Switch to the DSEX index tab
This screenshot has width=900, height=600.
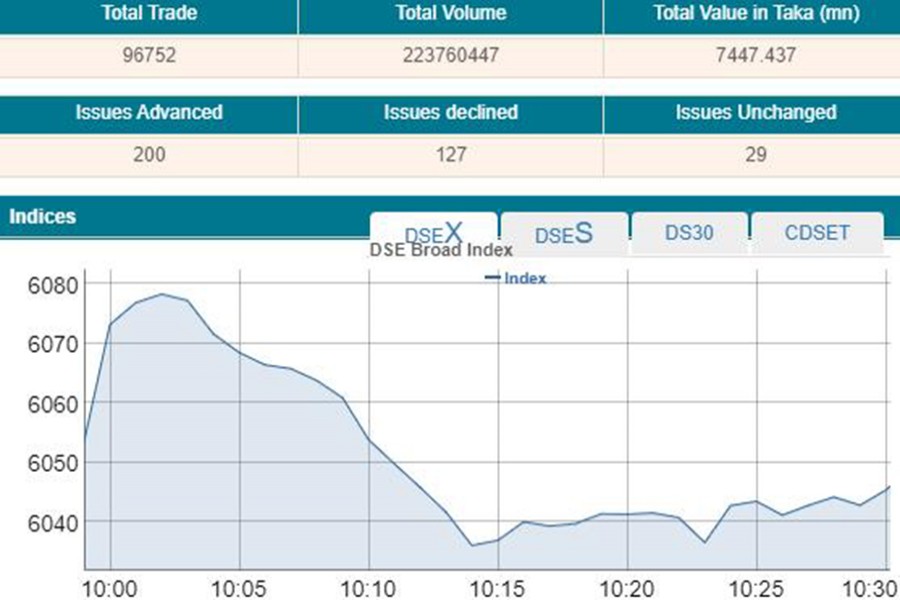(433, 233)
